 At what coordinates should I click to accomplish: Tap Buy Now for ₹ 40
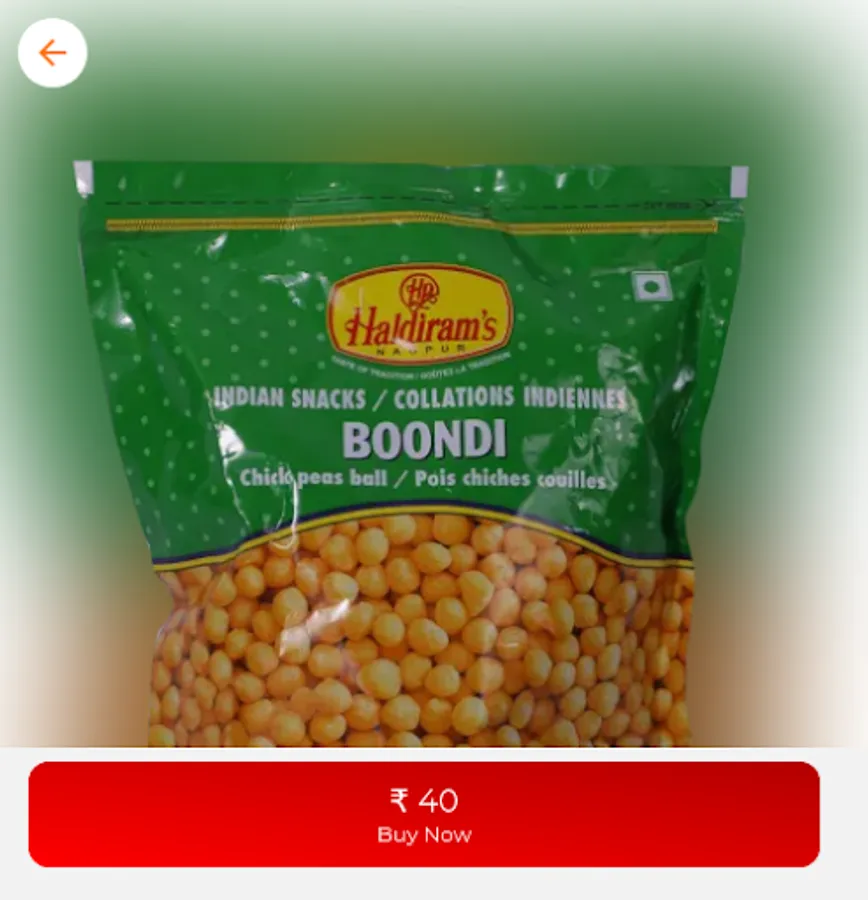click(x=424, y=814)
